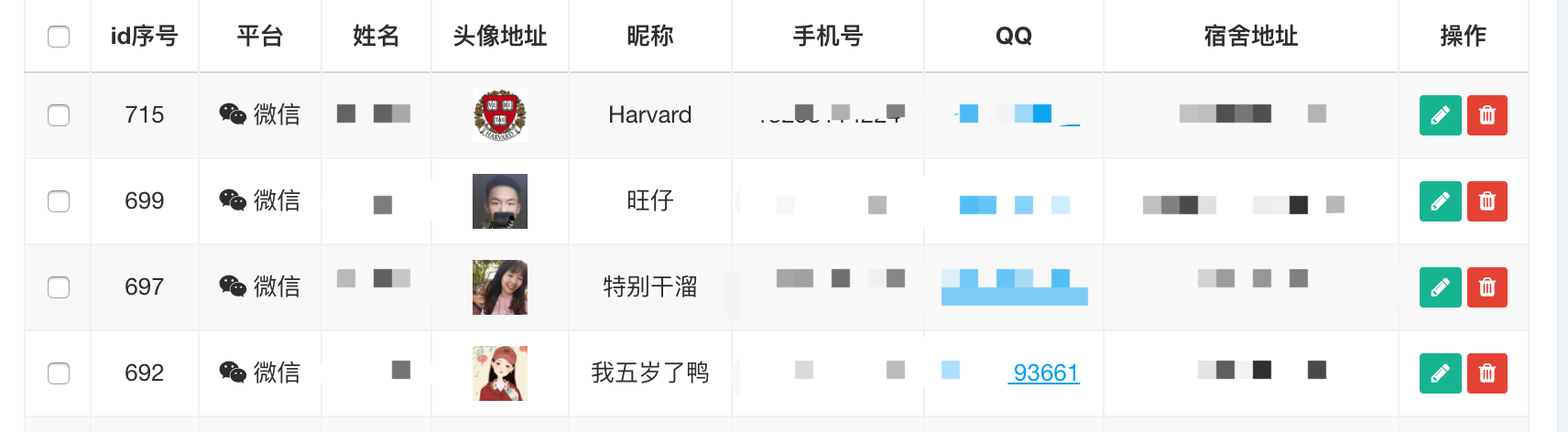This screenshot has width=1568, height=432.
Task: Delete the 旺仔 user entry
Action: pos(1486,201)
